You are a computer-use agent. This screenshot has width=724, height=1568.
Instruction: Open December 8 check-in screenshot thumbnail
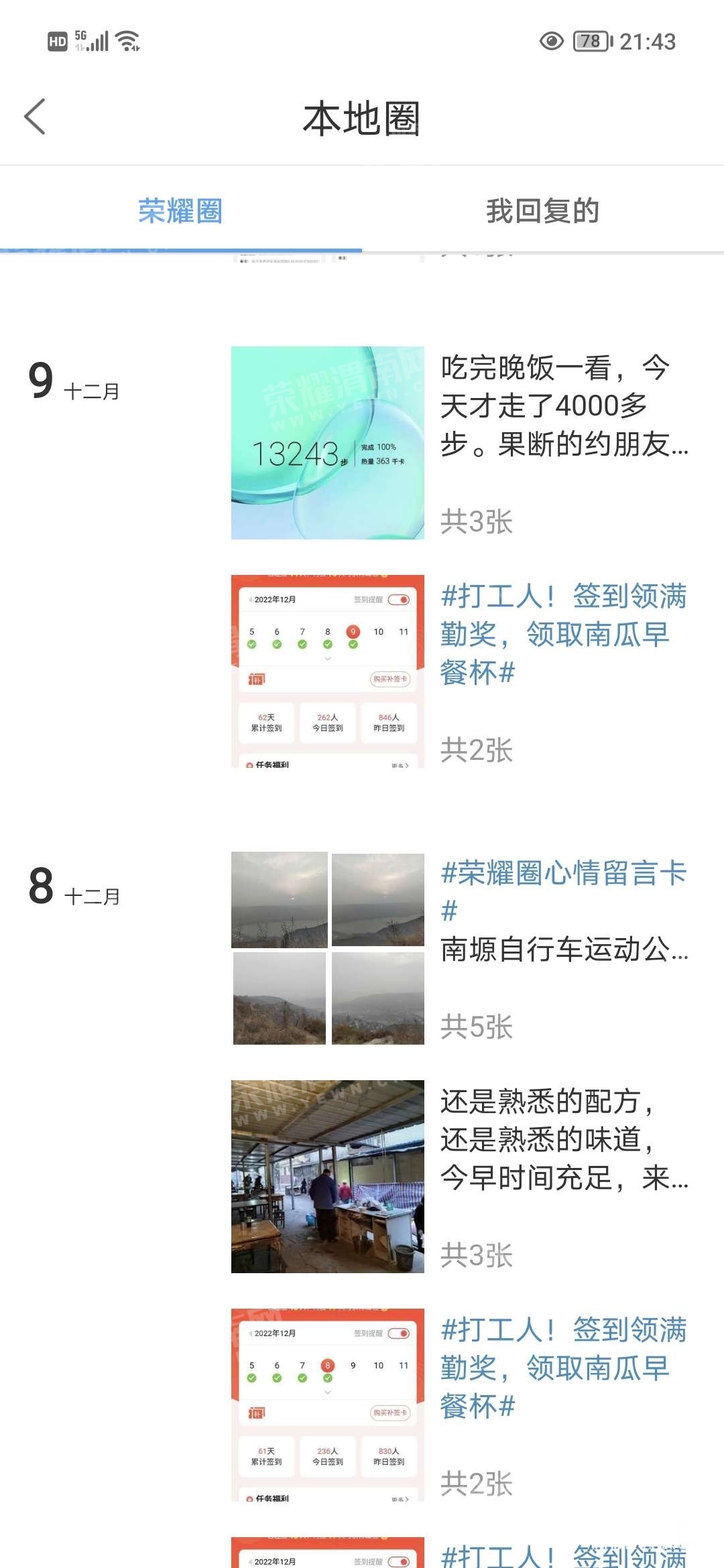(327, 1404)
